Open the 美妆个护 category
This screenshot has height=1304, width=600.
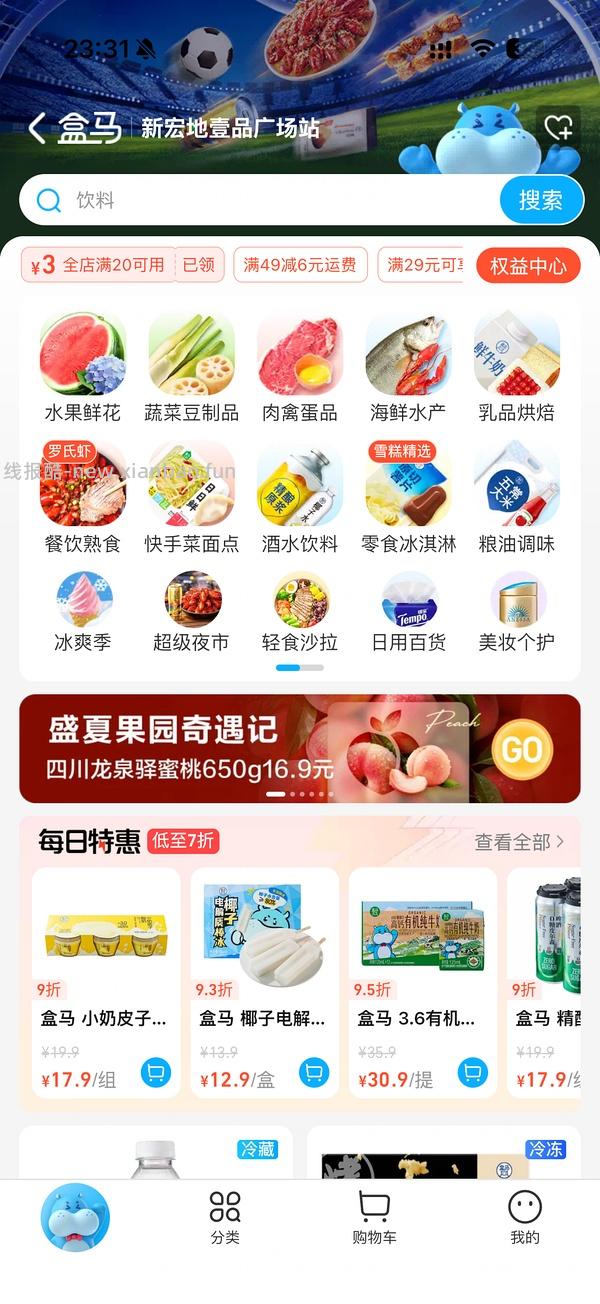pyautogui.click(x=517, y=611)
